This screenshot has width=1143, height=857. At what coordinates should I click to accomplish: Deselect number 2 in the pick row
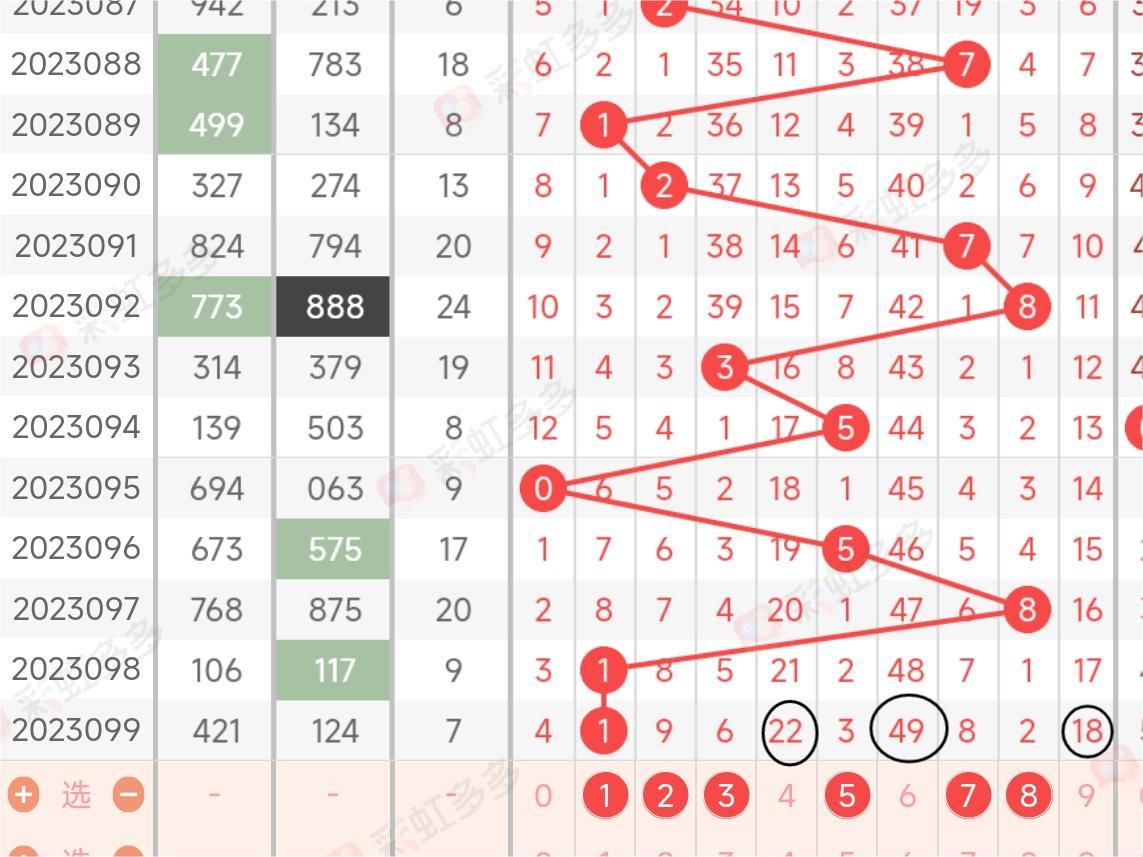point(664,795)
